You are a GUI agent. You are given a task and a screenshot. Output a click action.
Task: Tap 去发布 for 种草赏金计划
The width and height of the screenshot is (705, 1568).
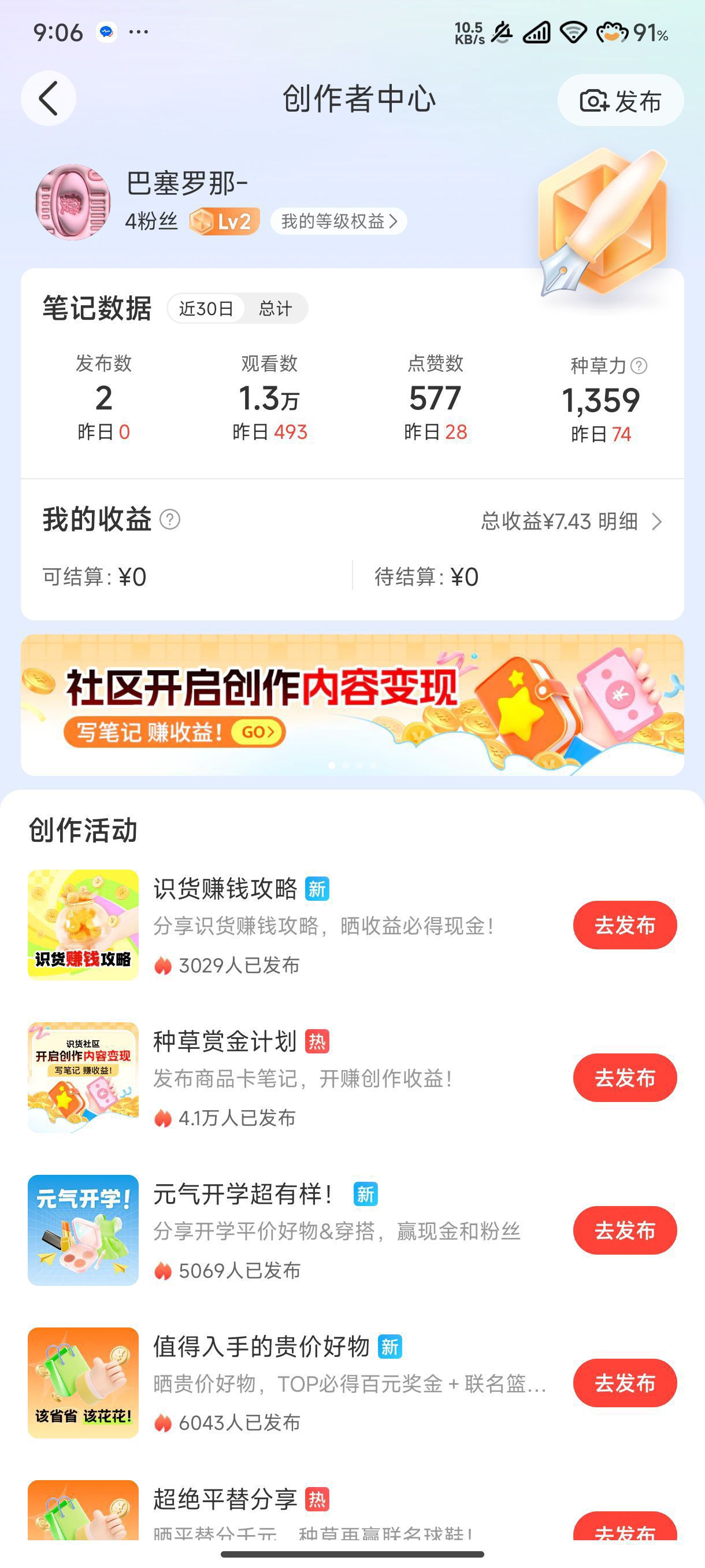(624, 1078)
